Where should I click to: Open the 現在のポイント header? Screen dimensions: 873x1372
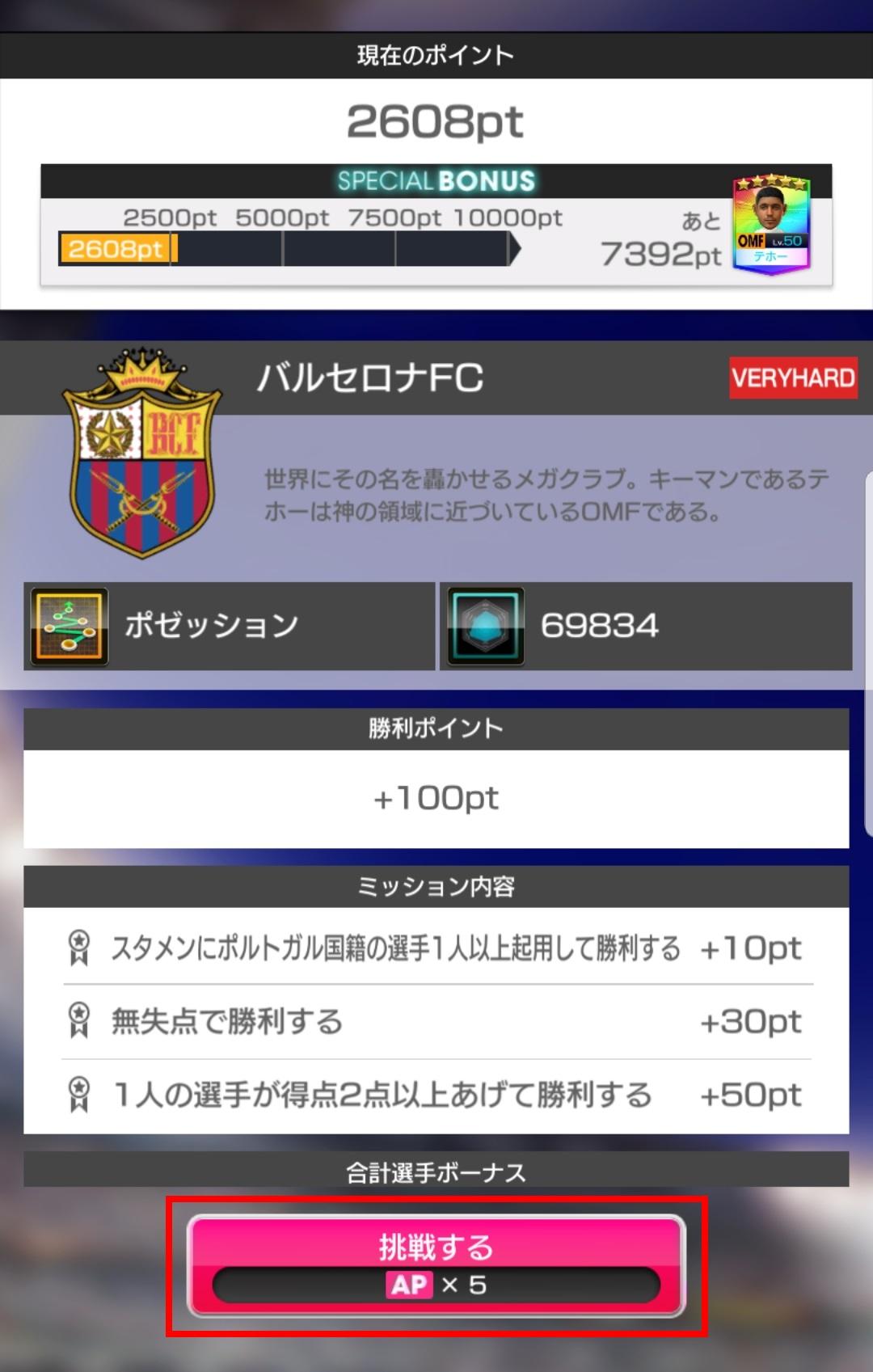tap(436, 55)
